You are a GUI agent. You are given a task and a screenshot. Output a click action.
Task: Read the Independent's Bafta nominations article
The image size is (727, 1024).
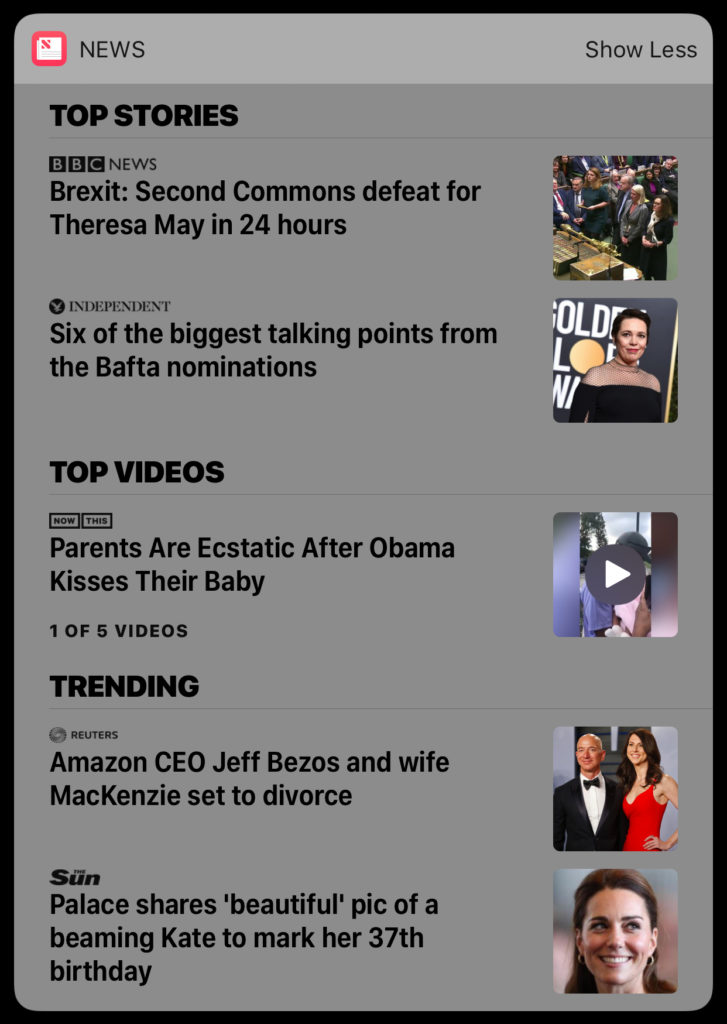(x=273, y=350)
